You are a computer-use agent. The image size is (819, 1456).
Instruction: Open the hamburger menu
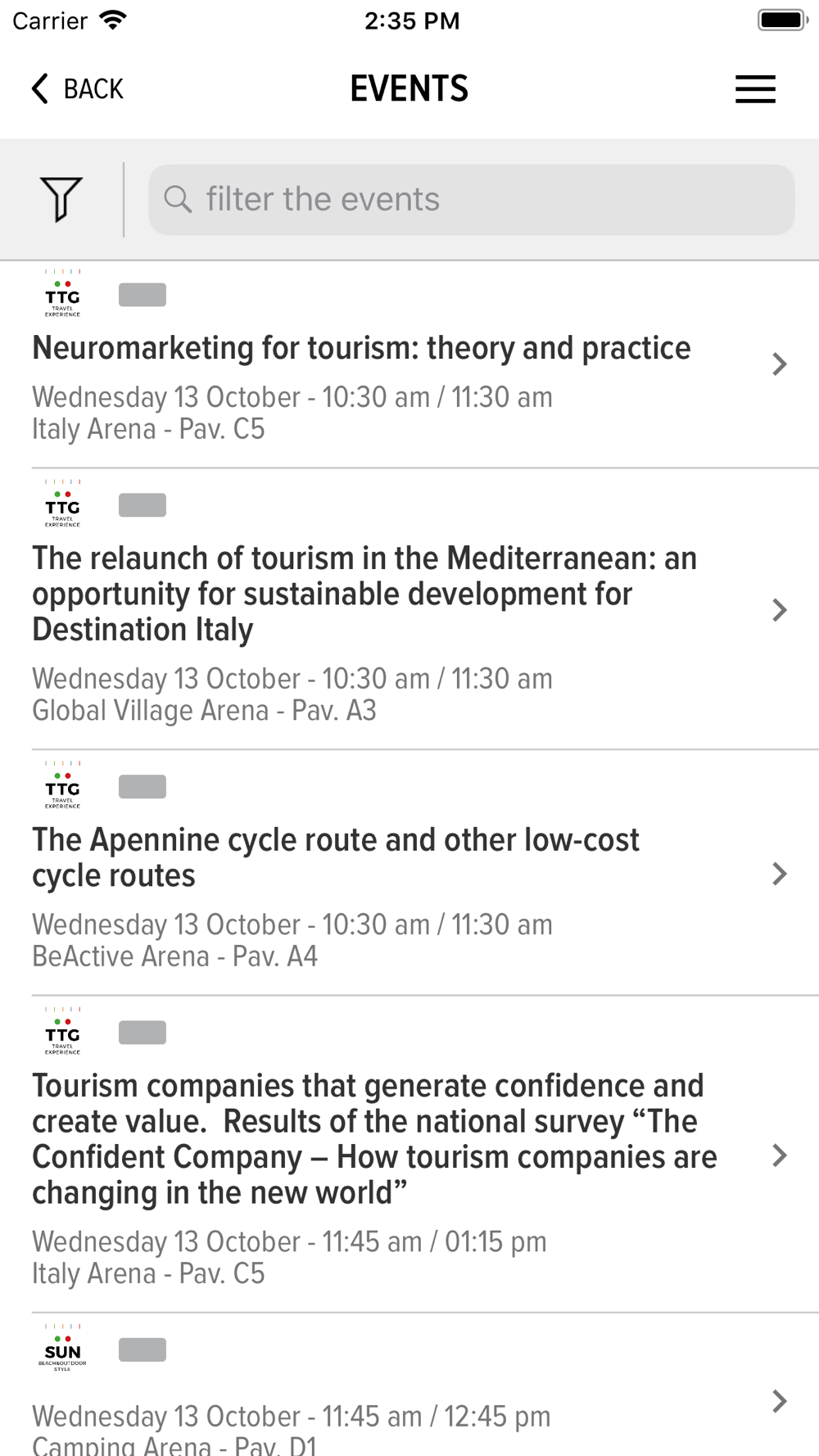(x=755, y=88)
